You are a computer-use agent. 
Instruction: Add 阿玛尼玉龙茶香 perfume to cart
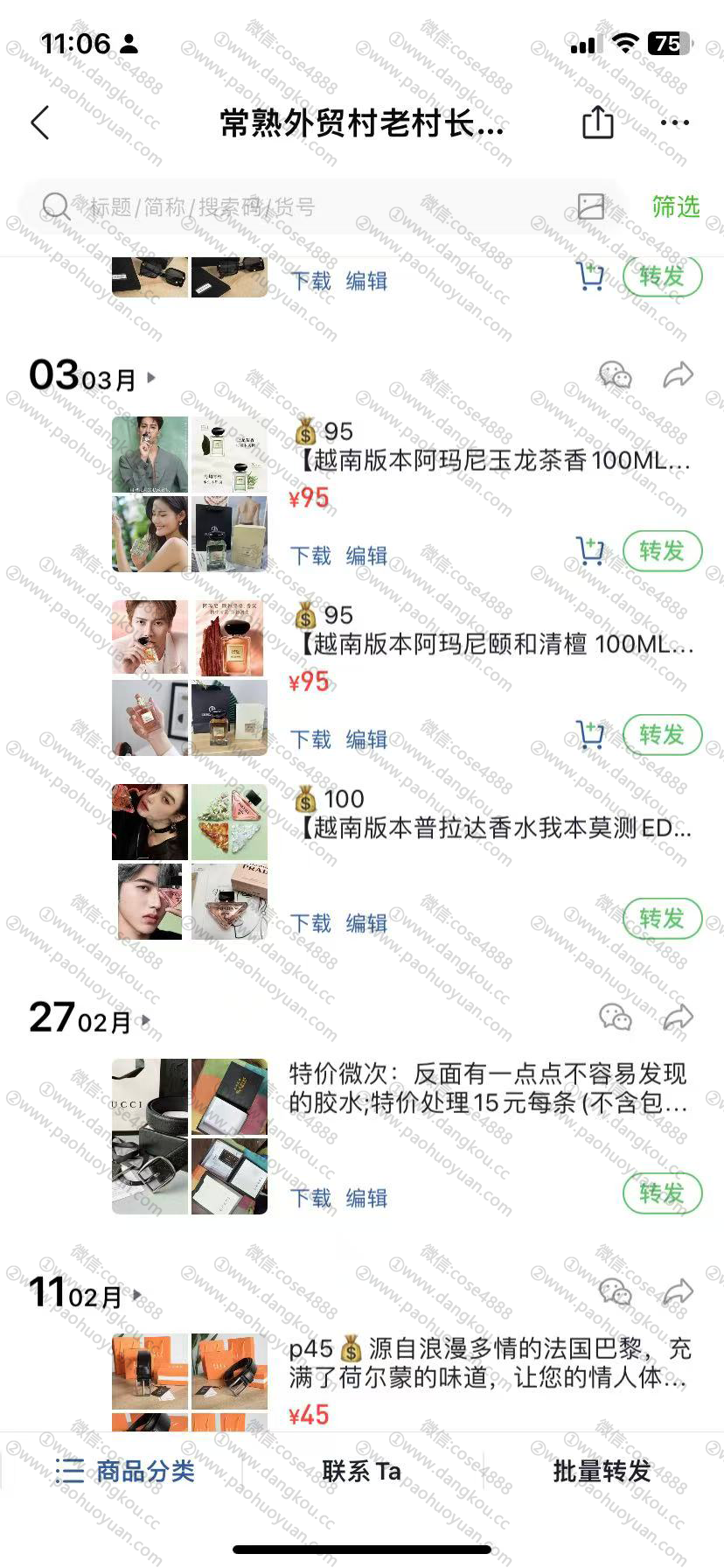[590, 551]
